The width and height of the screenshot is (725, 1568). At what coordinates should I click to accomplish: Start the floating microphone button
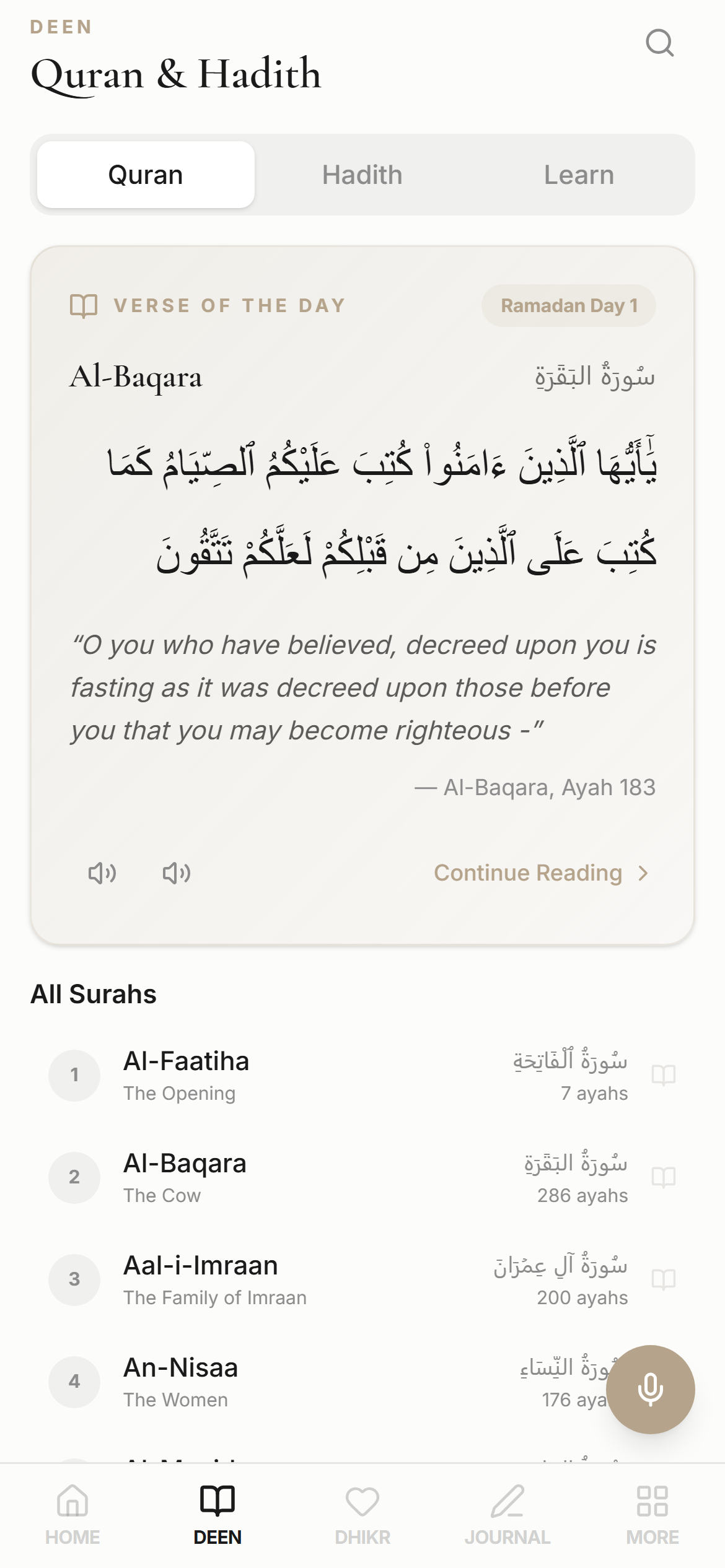pyautogui.click(x=650, y=1389)
